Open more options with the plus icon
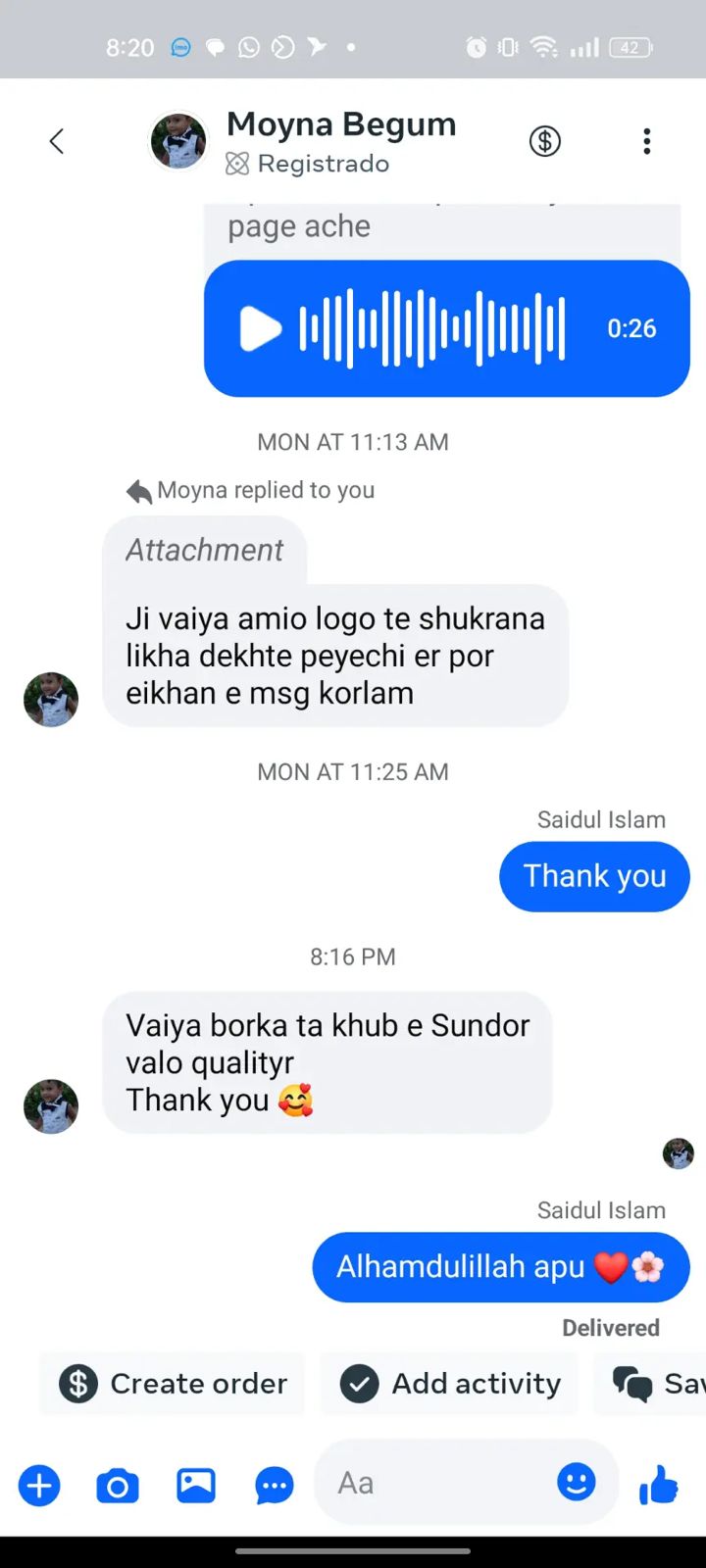 [x=39, y=1486]
